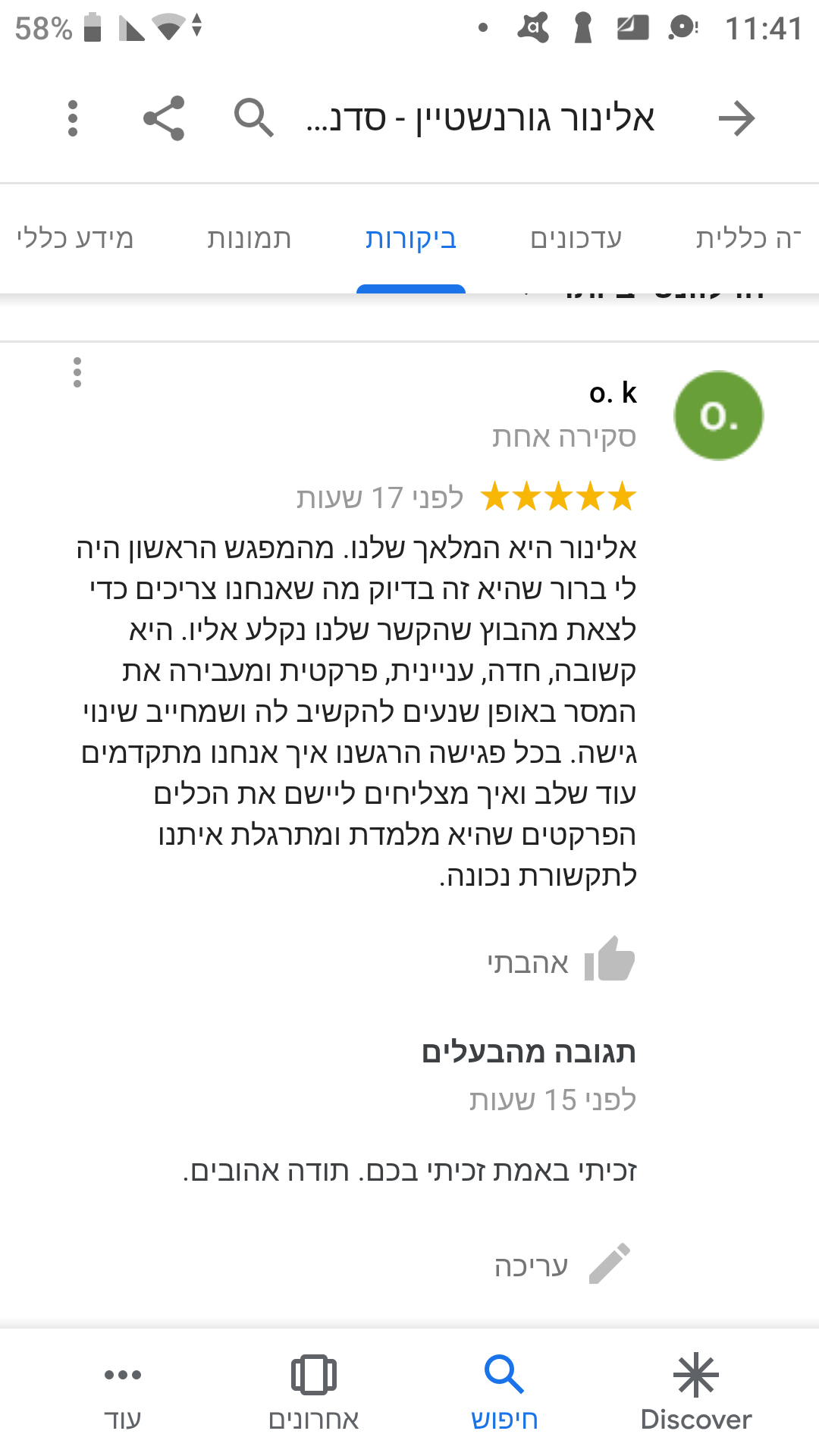
Task: Switch to the מידע כללי tab
Action: pyautogui.click(x=75, y=238)
